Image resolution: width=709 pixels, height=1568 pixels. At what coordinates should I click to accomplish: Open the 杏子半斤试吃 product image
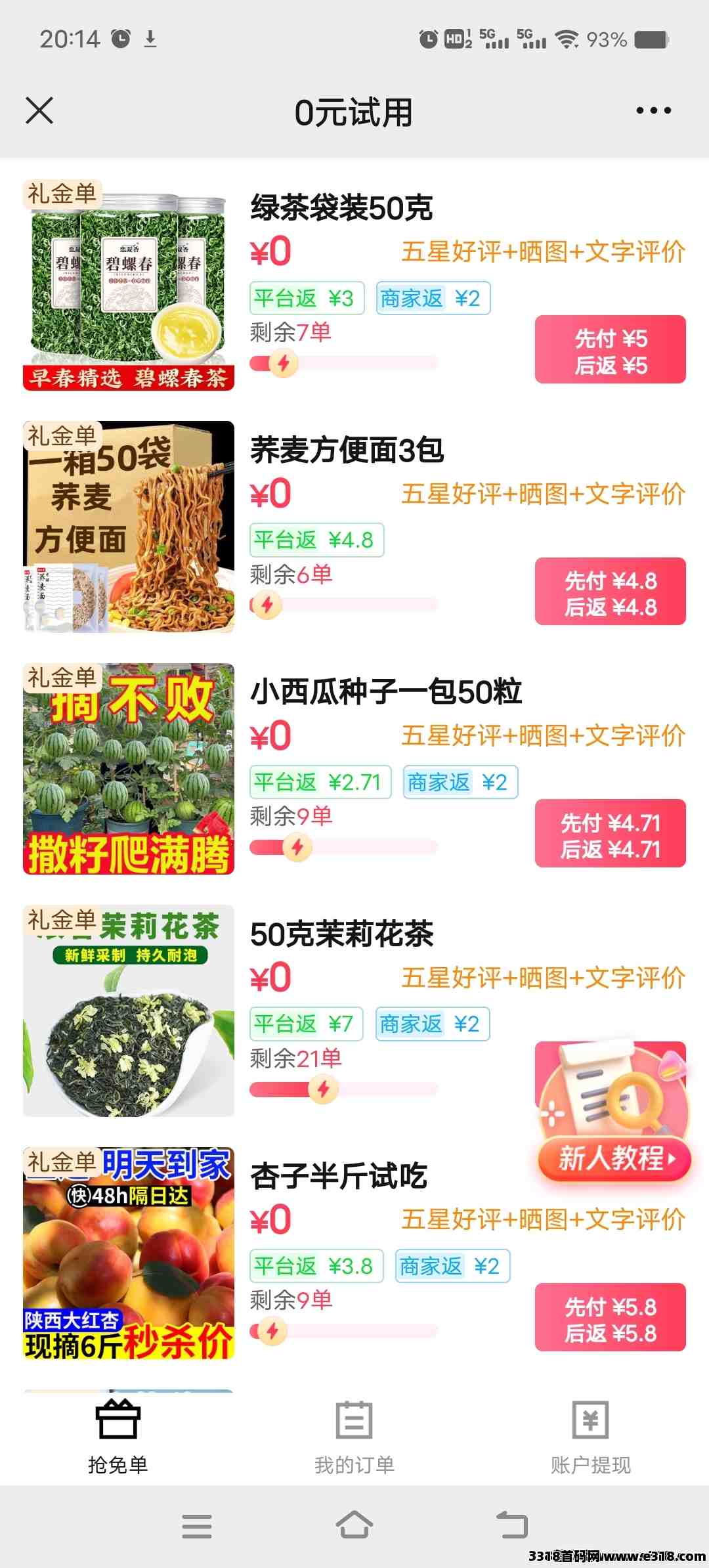pyautogui.click(x=129, y=1253)
